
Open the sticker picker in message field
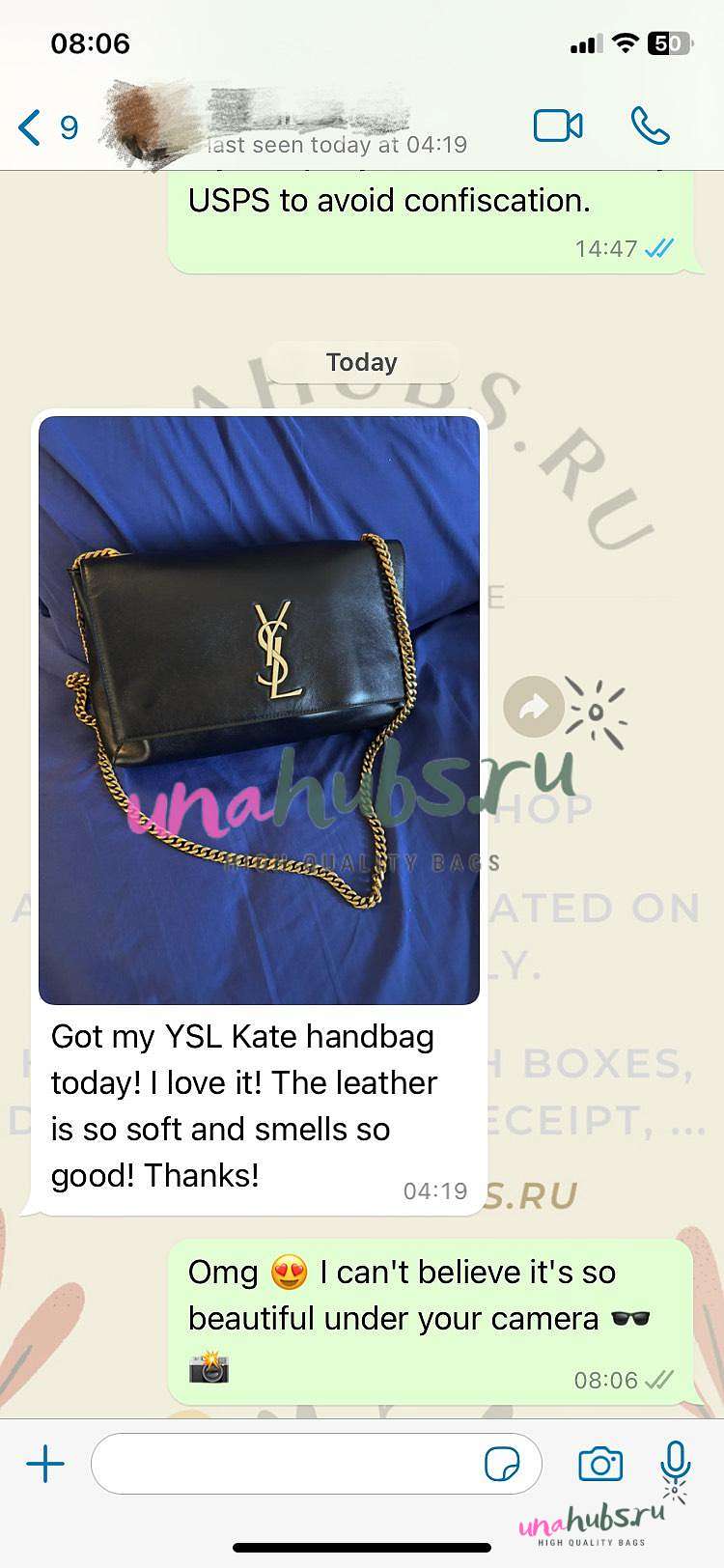click(x=501, y=1465)
